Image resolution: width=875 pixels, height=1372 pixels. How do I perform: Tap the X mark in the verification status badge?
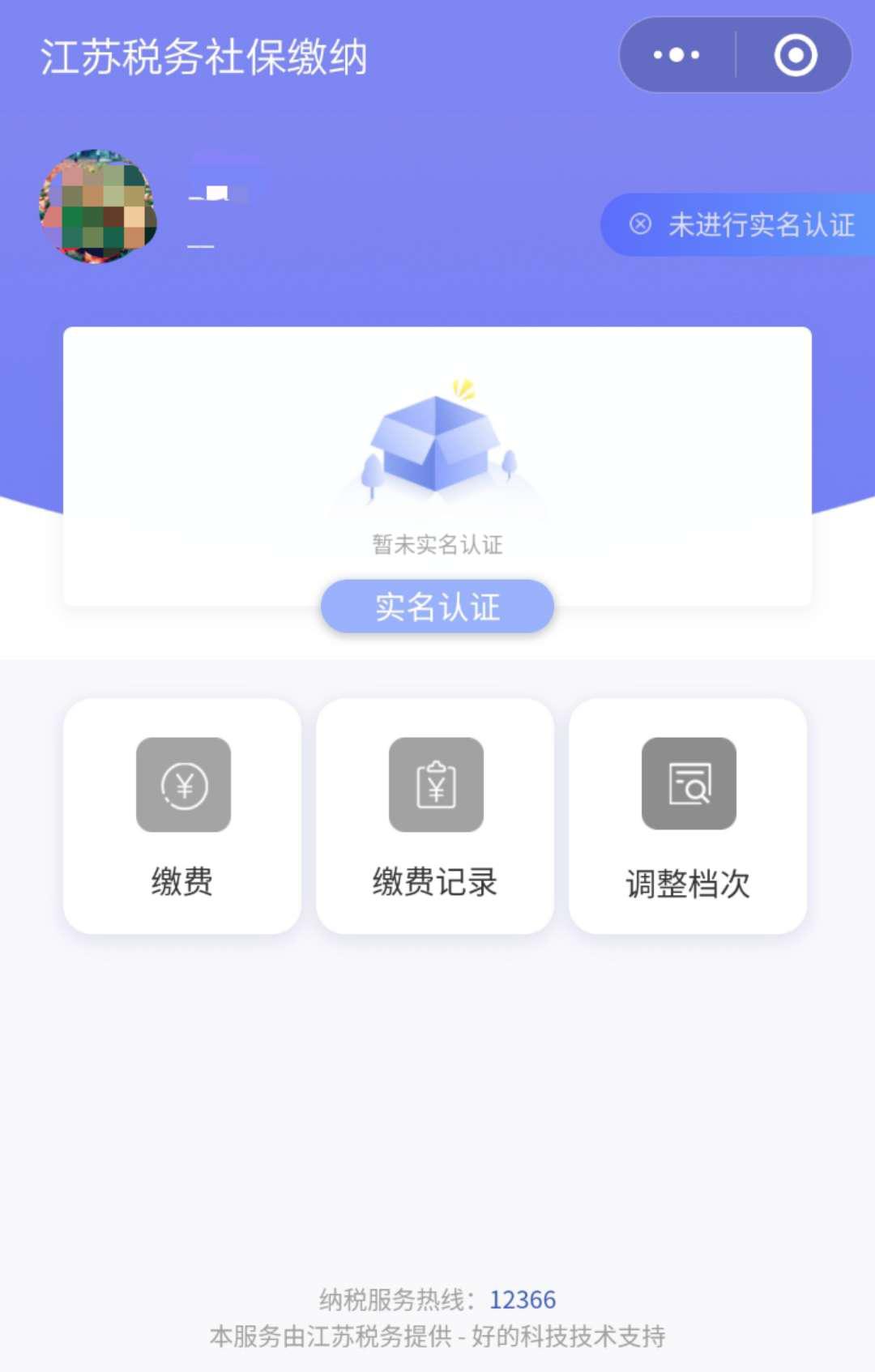(x=641, y=225)
